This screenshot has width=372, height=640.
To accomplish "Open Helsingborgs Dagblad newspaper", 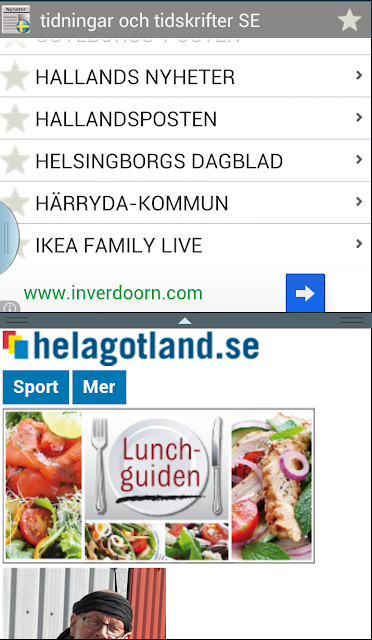I will click(x=186, y=161).
